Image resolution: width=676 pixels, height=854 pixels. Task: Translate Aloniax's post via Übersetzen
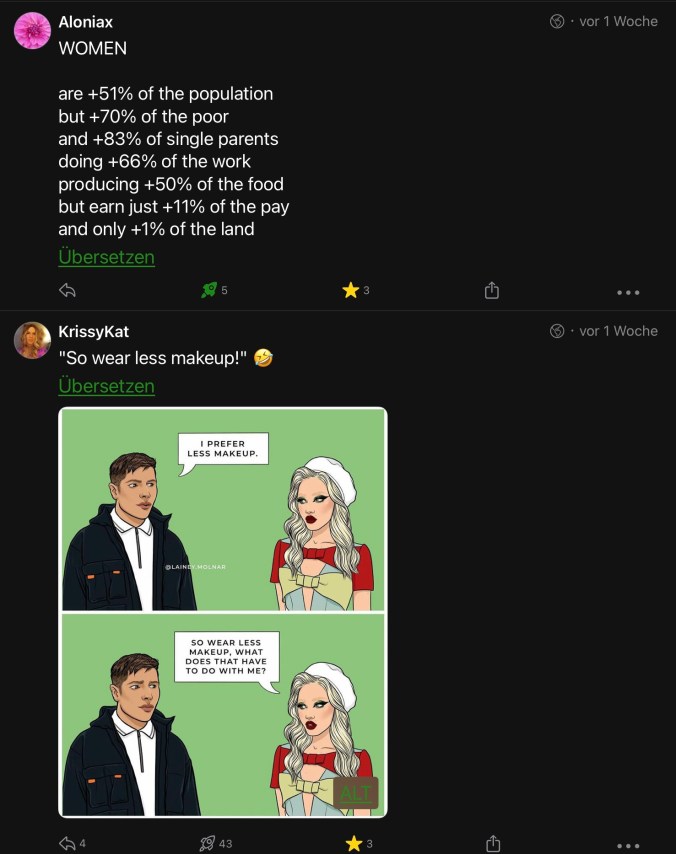[x=106, y=257]
